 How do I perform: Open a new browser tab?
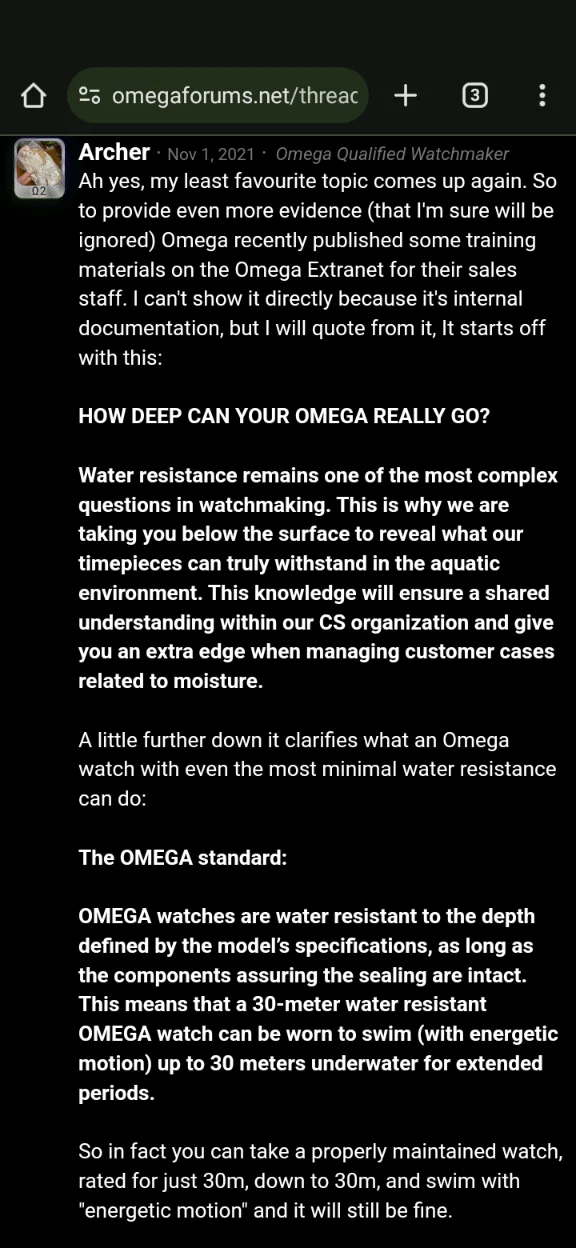405,95
